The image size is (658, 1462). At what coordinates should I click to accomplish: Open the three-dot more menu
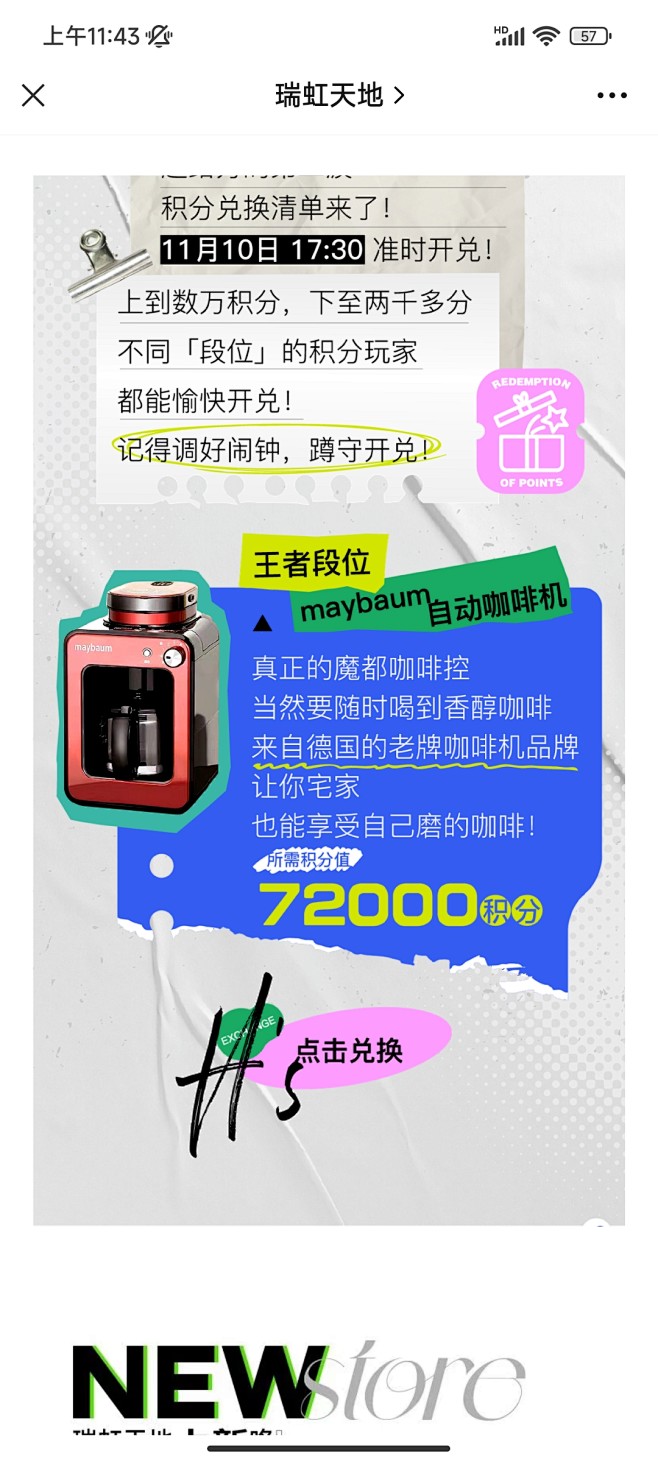coord(612,95)
